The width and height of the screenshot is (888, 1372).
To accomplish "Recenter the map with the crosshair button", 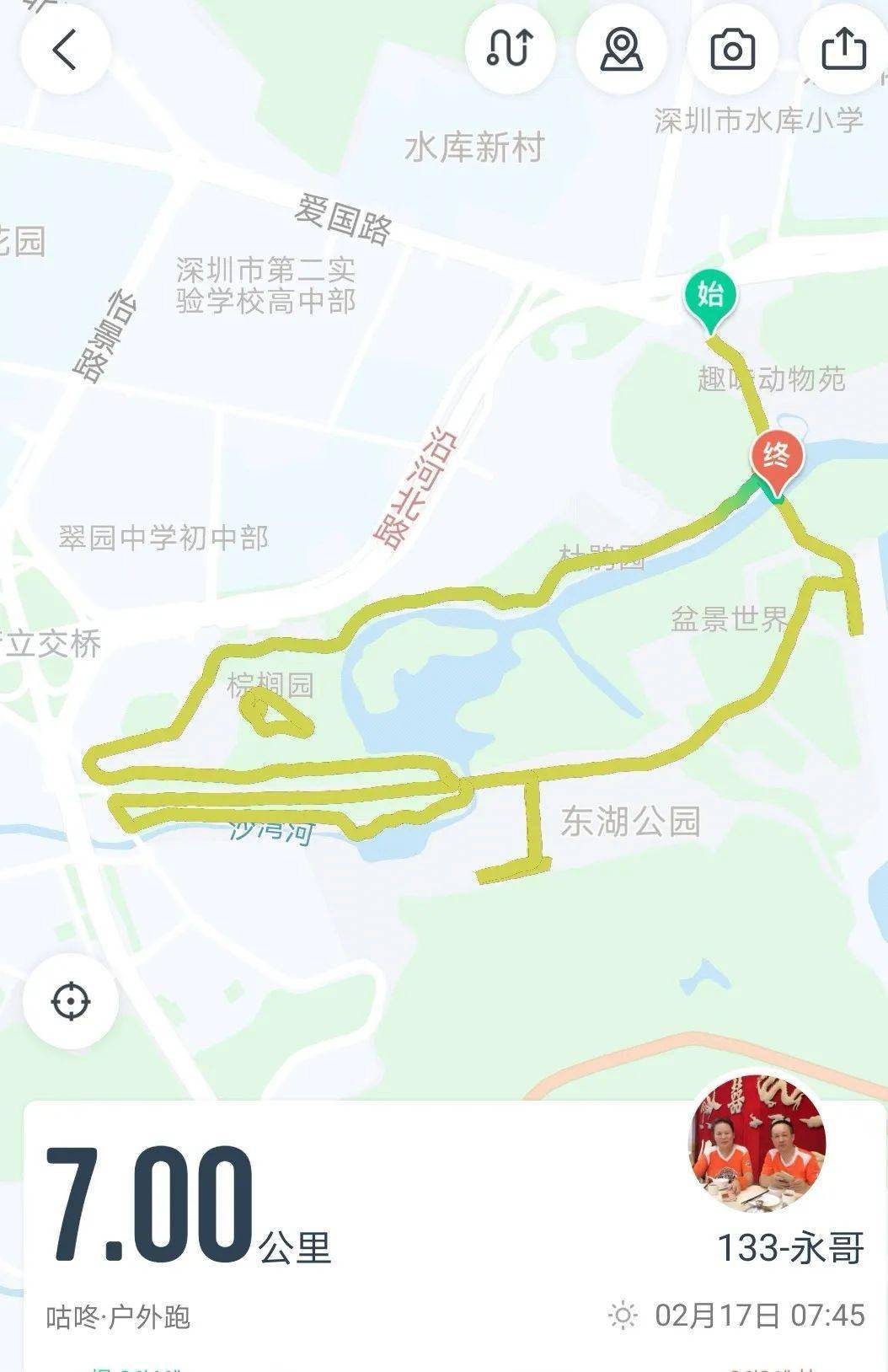I will (70, 1002).
